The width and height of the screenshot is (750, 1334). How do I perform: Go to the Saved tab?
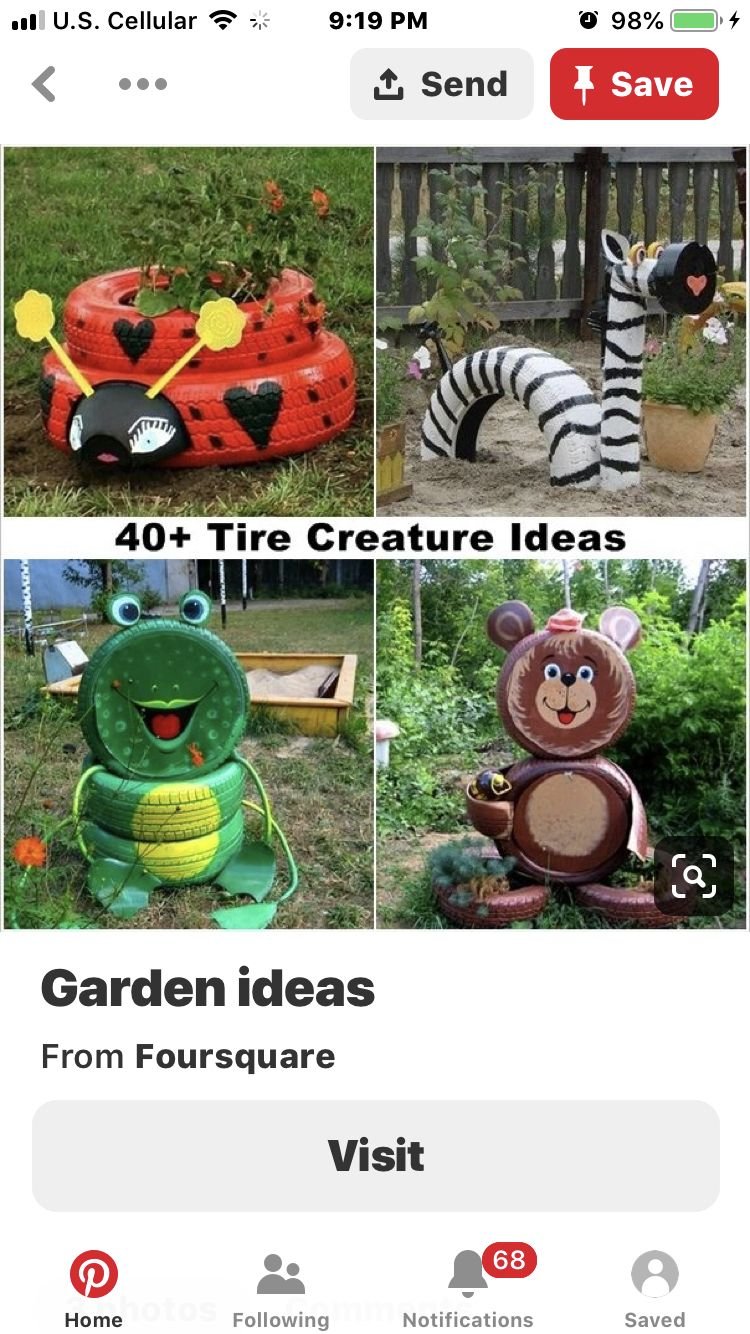click(654, 1290)
